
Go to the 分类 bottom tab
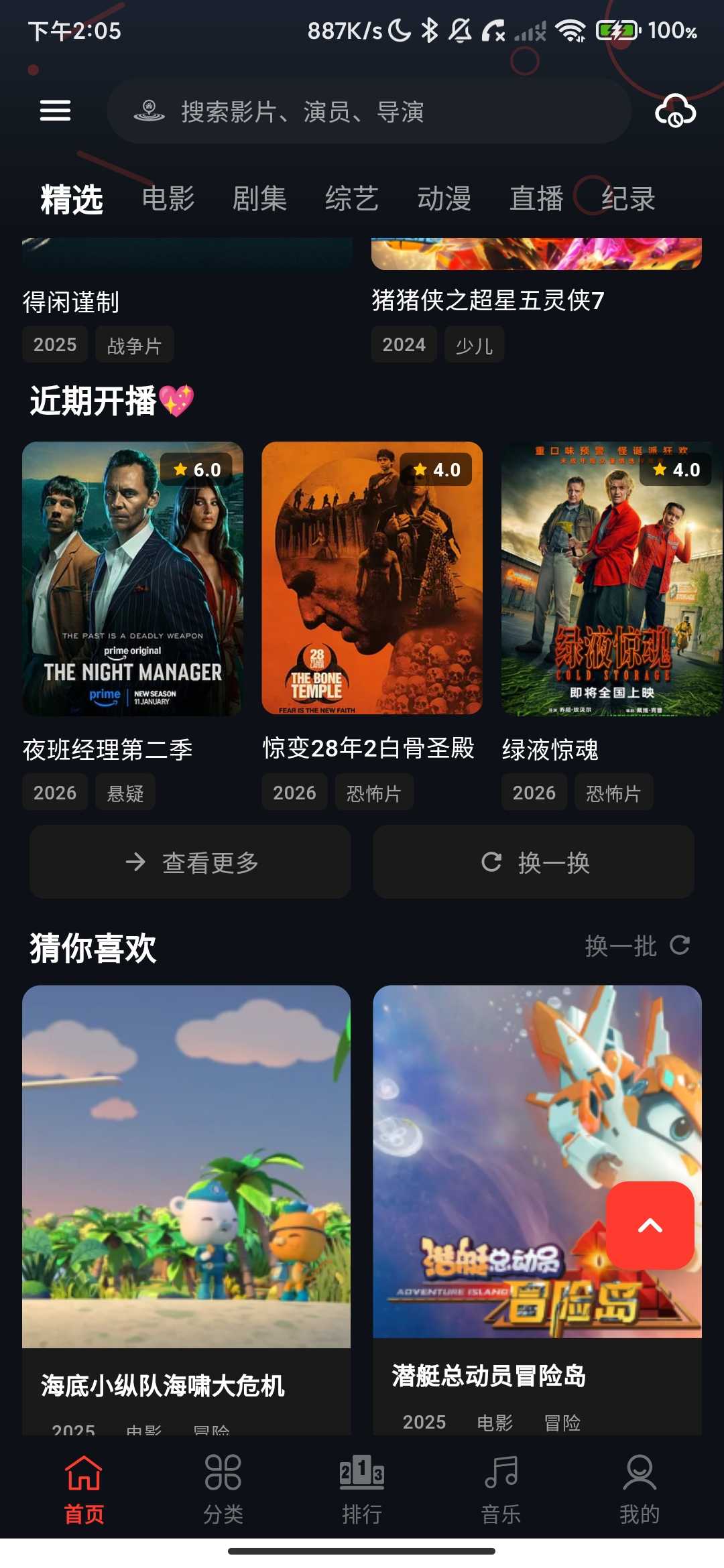pyautogui.click(x=223, y=1489)
